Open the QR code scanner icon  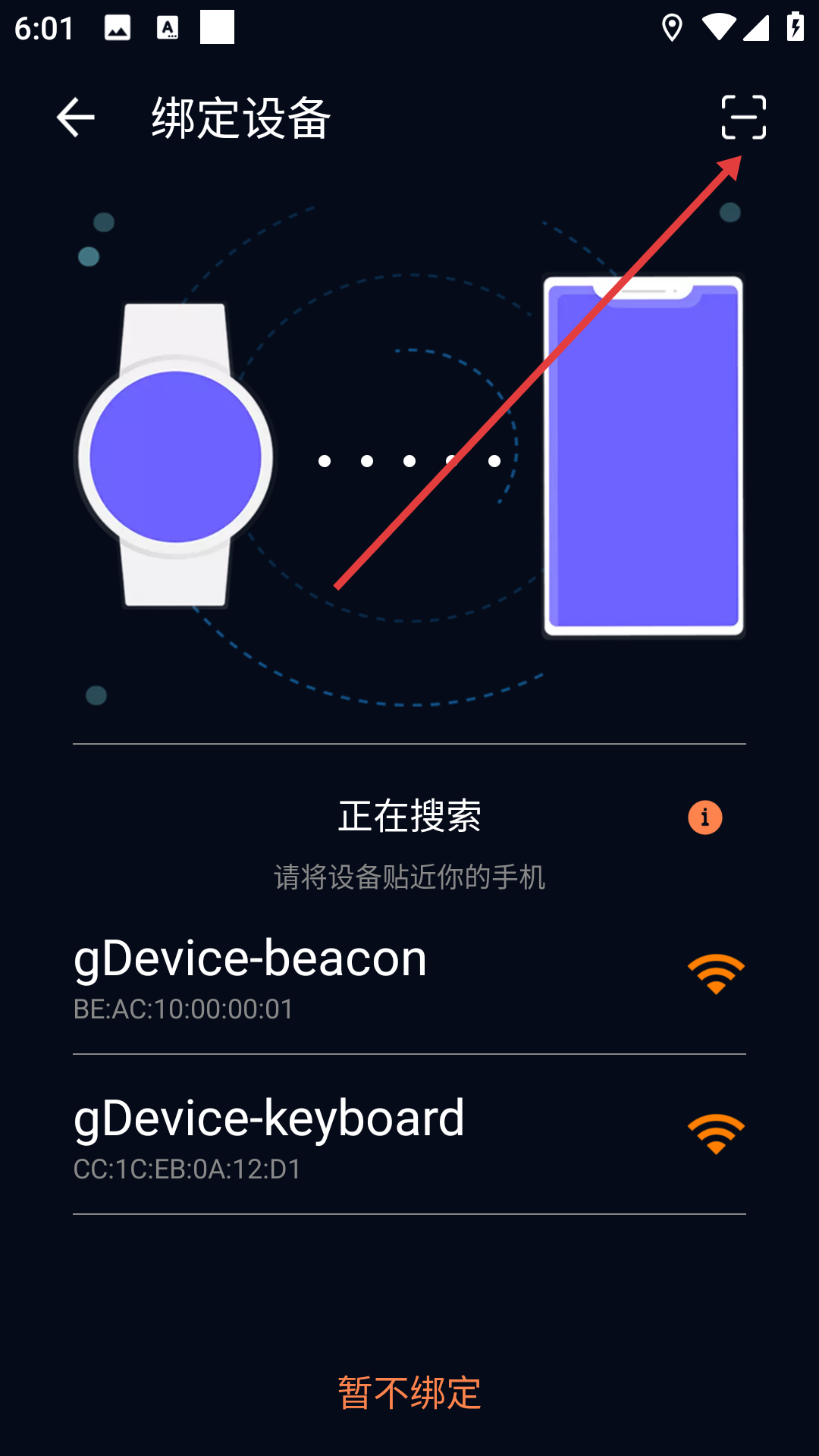[743, 118]
